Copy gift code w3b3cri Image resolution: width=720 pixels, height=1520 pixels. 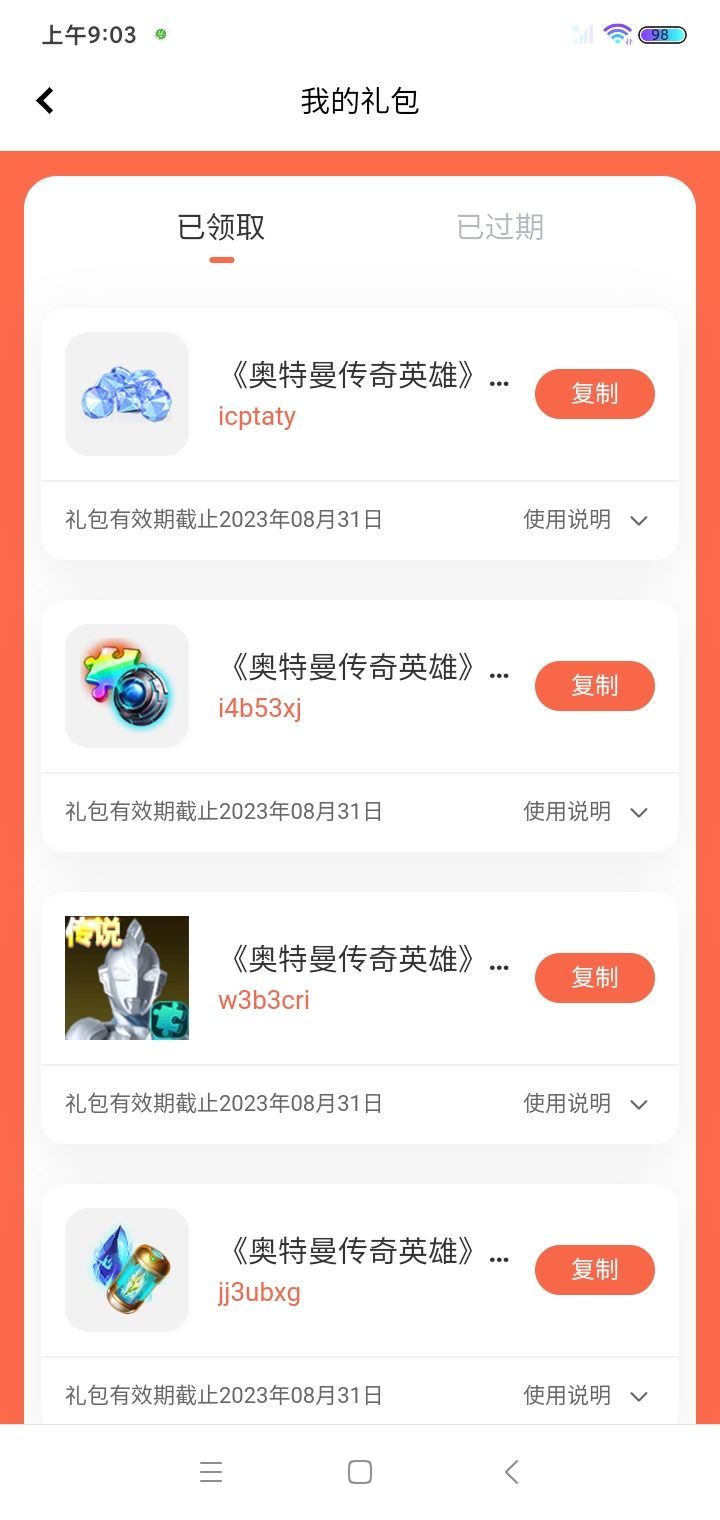coord(594,978)
